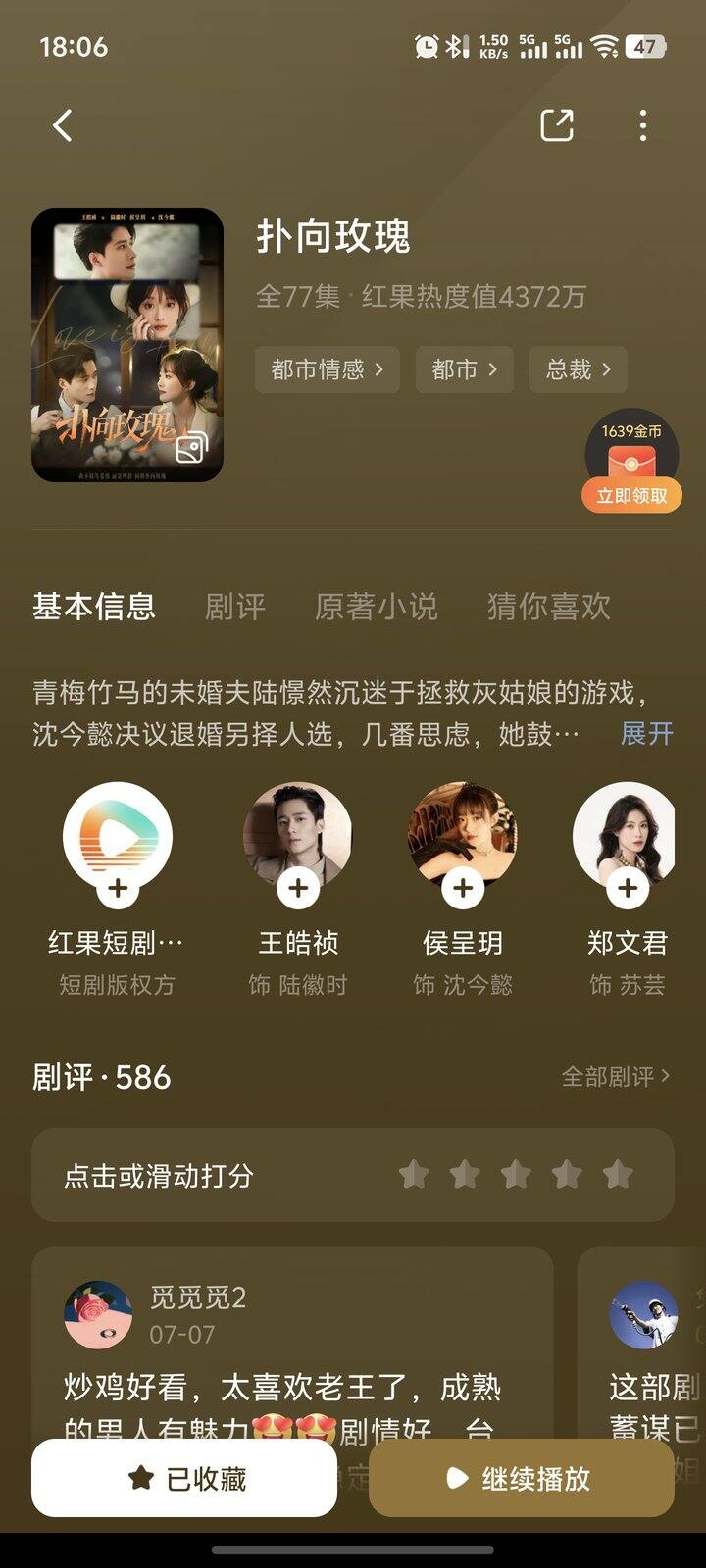The width and height of the screenshot is (706, 1568).
Task: Claim the 1639金币 red envelope via 立即领取
Action: [x=631, y=495]
